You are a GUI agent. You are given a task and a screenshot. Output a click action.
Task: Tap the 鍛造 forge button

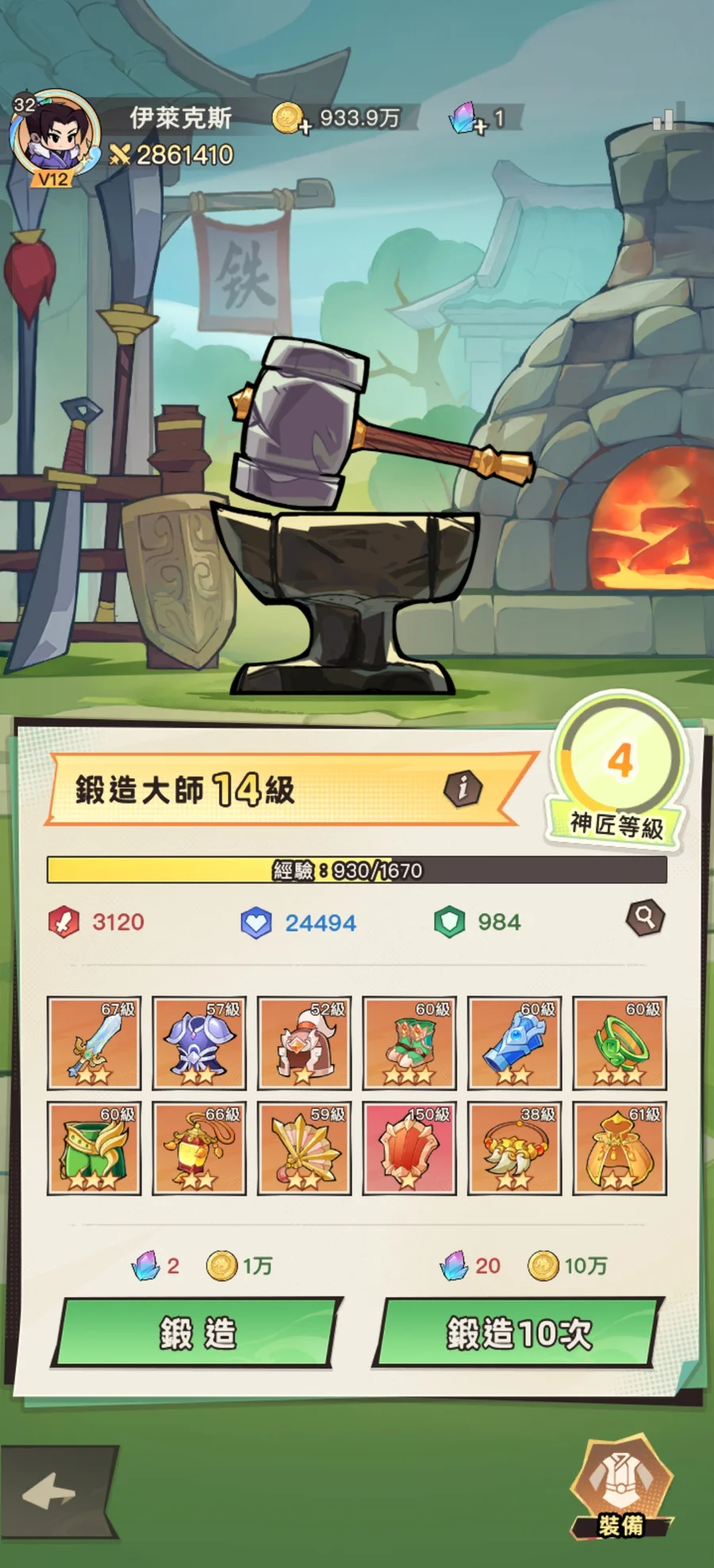[x=198, y=1333]
